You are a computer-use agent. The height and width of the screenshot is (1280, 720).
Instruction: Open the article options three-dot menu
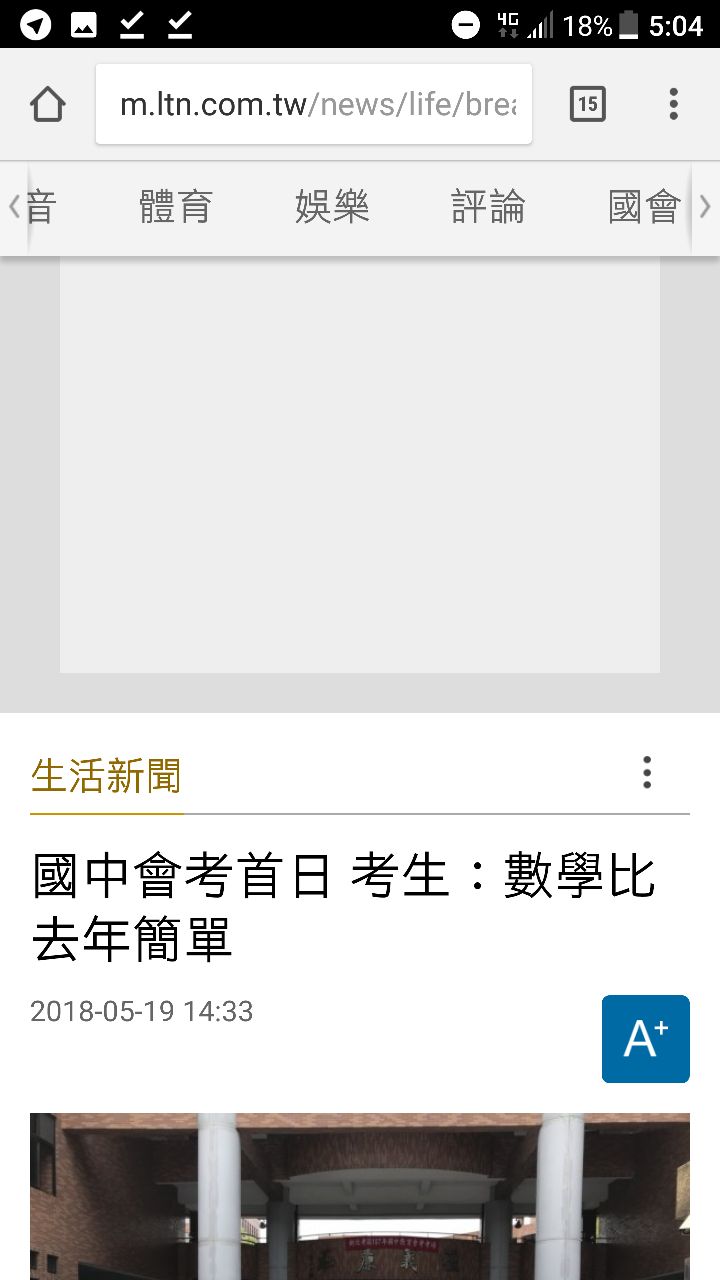point(647,773)
